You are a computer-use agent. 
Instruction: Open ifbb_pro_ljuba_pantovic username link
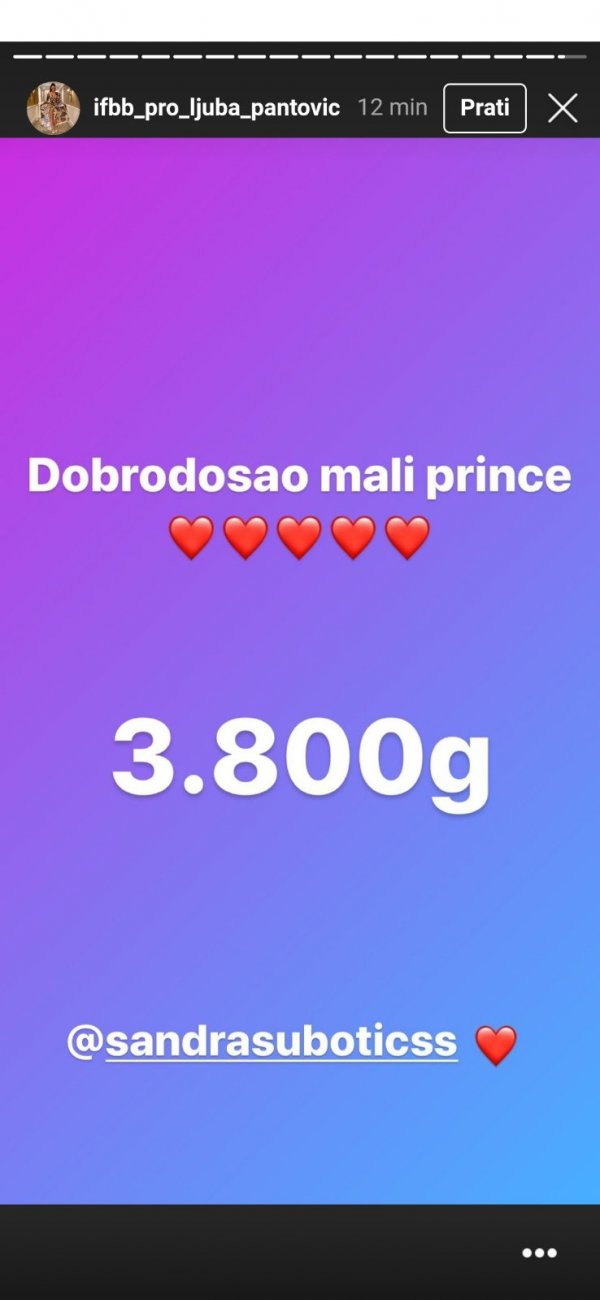(216, 108)
